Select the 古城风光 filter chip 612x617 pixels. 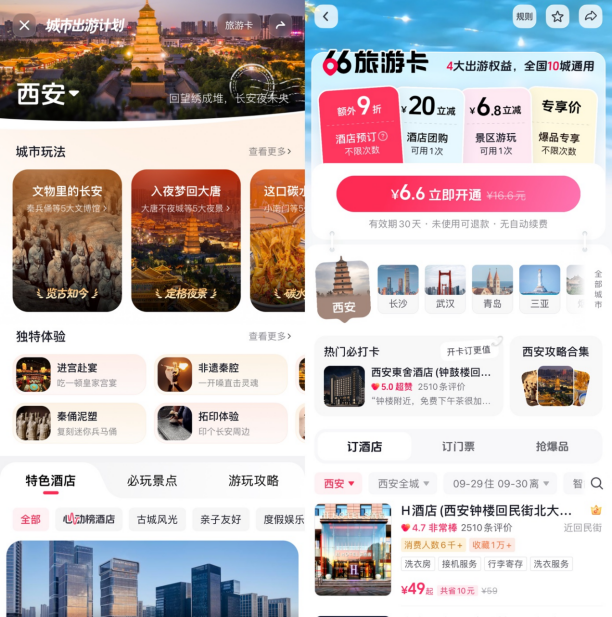[x=157, y=519]
